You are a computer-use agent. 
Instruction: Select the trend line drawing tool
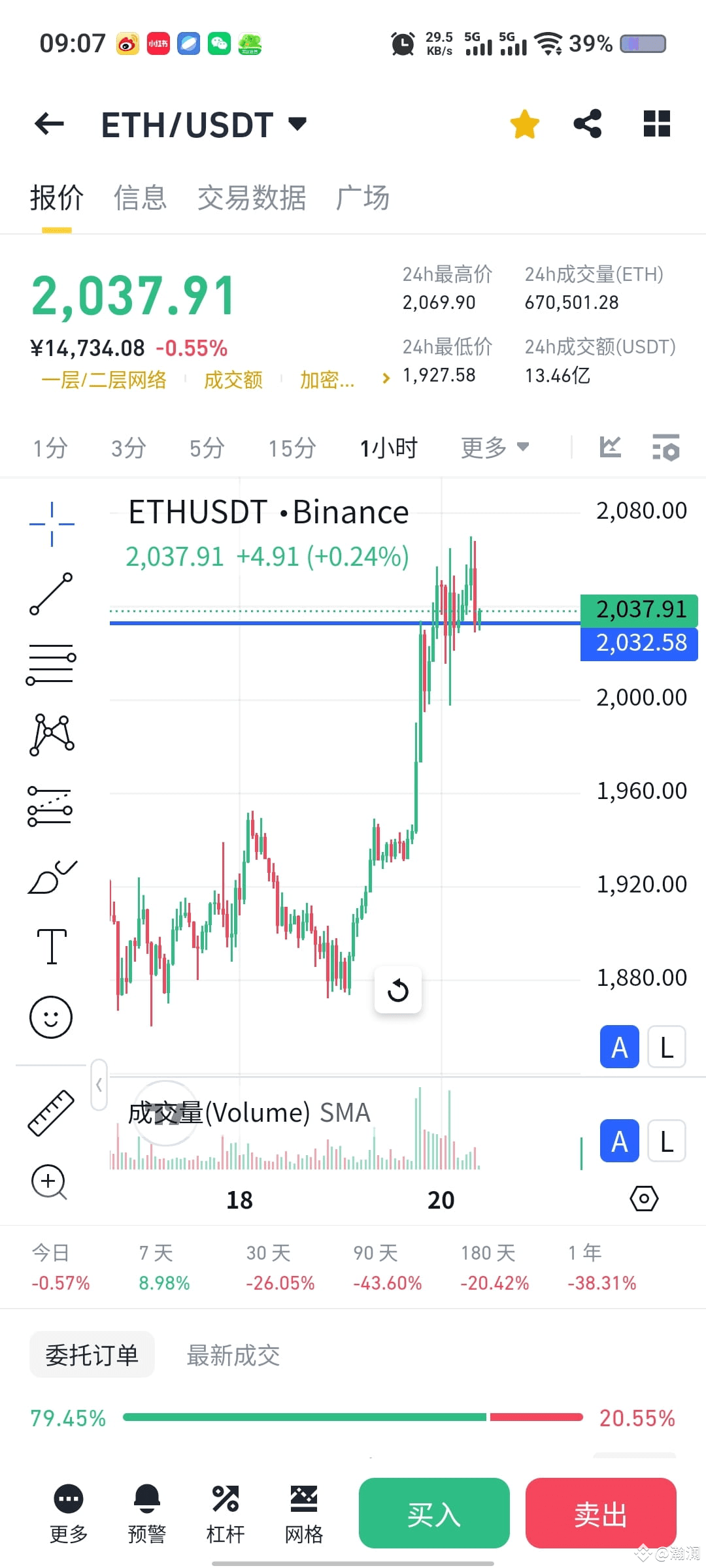[51, 595]
